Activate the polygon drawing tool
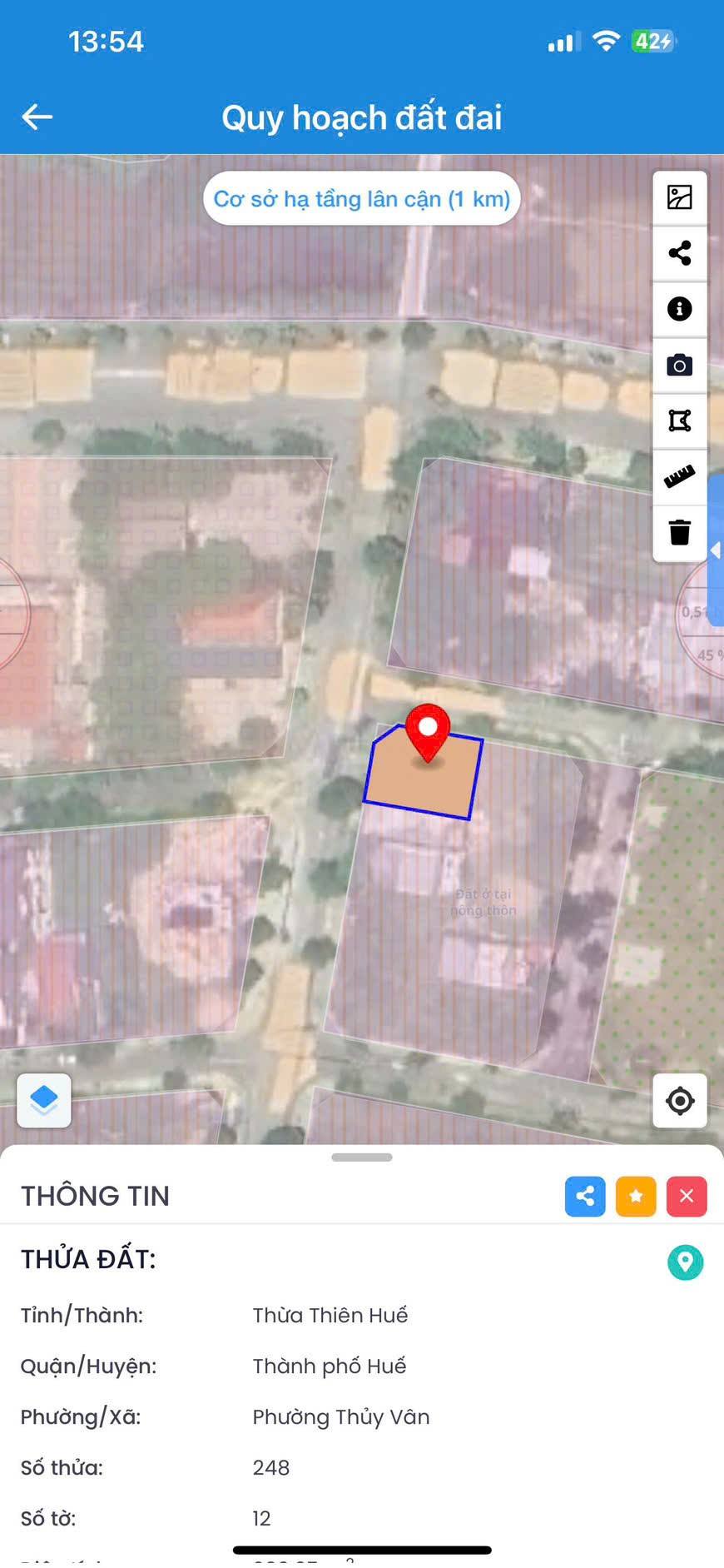Image resolution: width=724 pixels, height=1568 pixels. (679, 421)
